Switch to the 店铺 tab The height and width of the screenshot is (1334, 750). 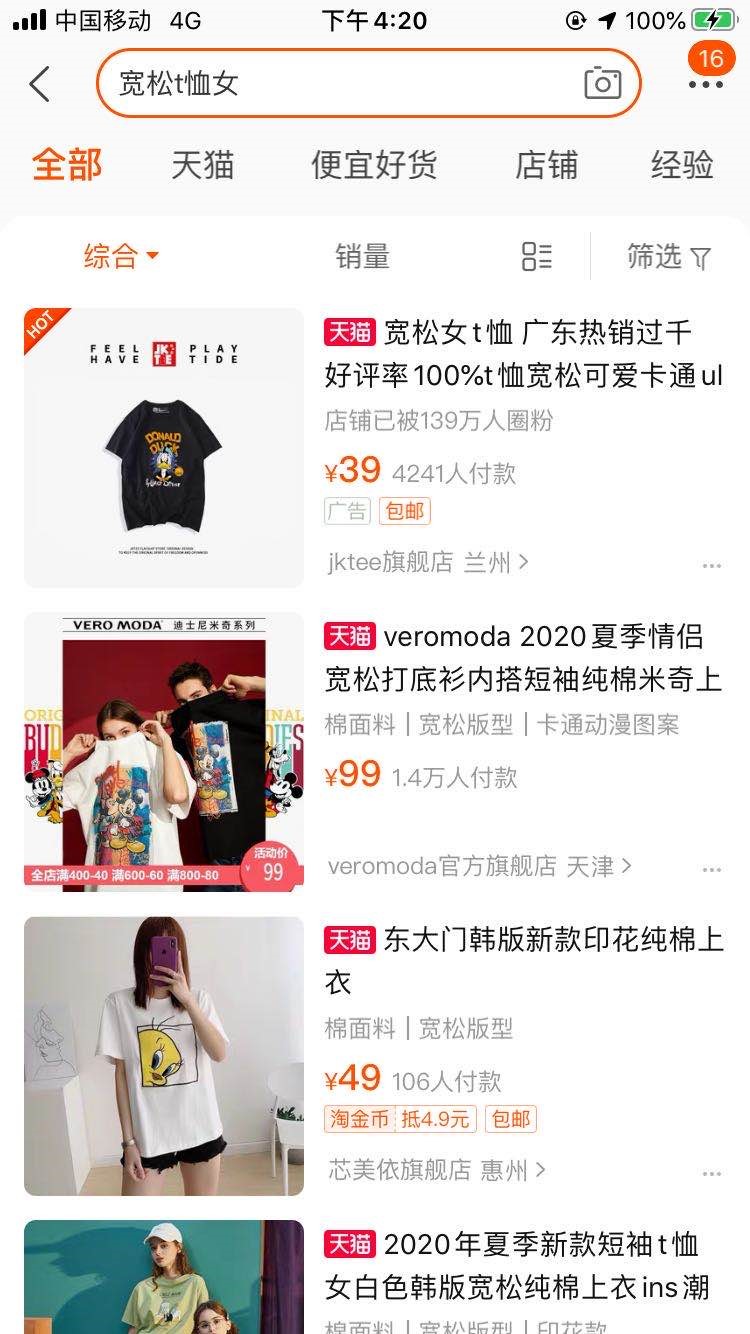tap(546, 165)
